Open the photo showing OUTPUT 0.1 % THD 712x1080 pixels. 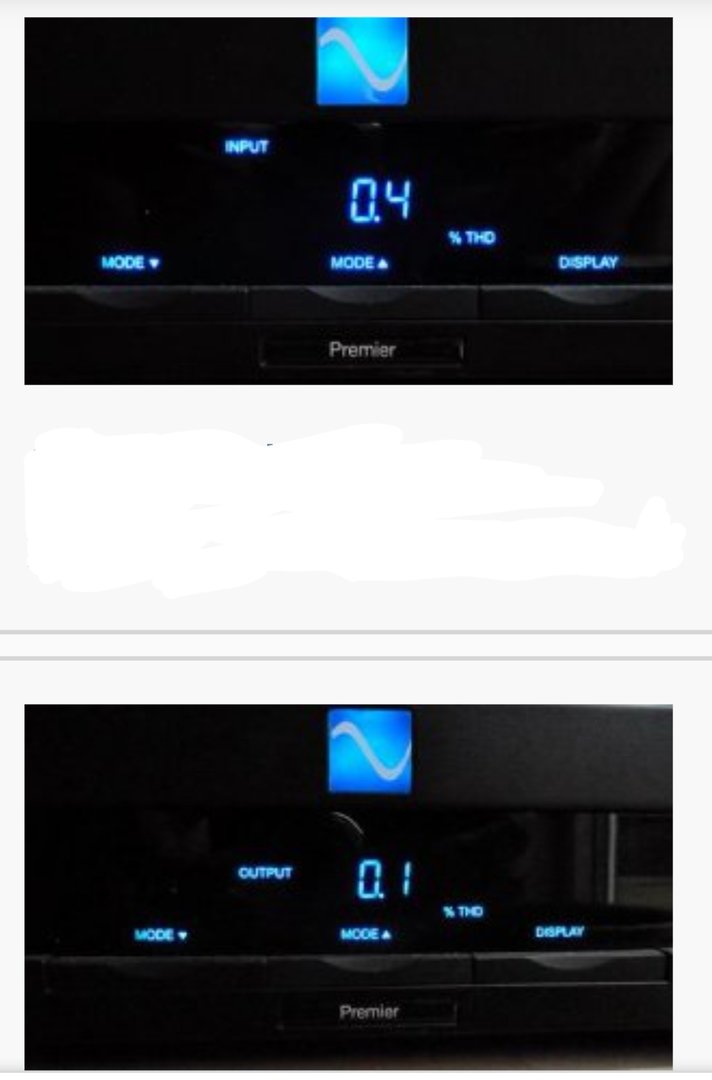click(x=348, y=886)
